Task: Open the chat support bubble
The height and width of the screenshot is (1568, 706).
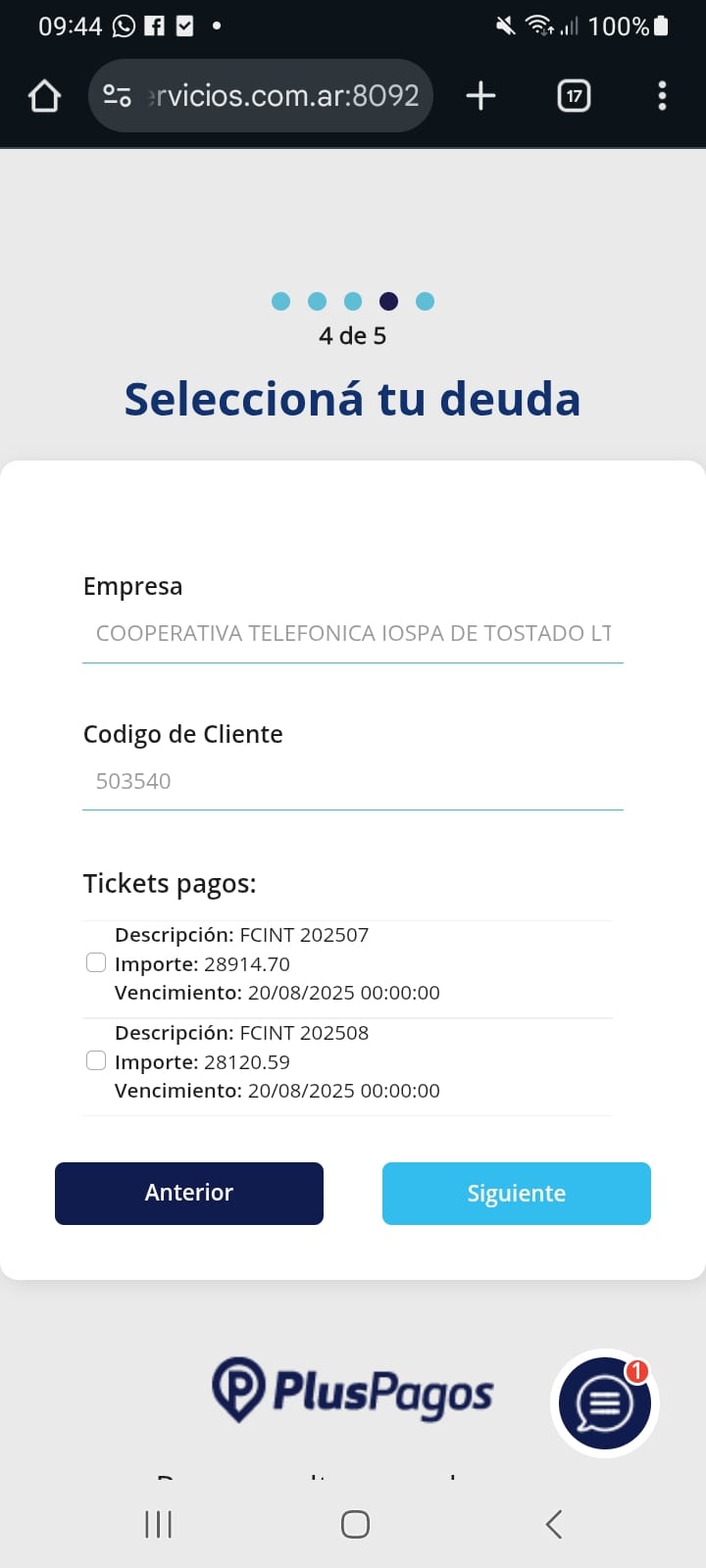Action: click(x=604, y=1403)
